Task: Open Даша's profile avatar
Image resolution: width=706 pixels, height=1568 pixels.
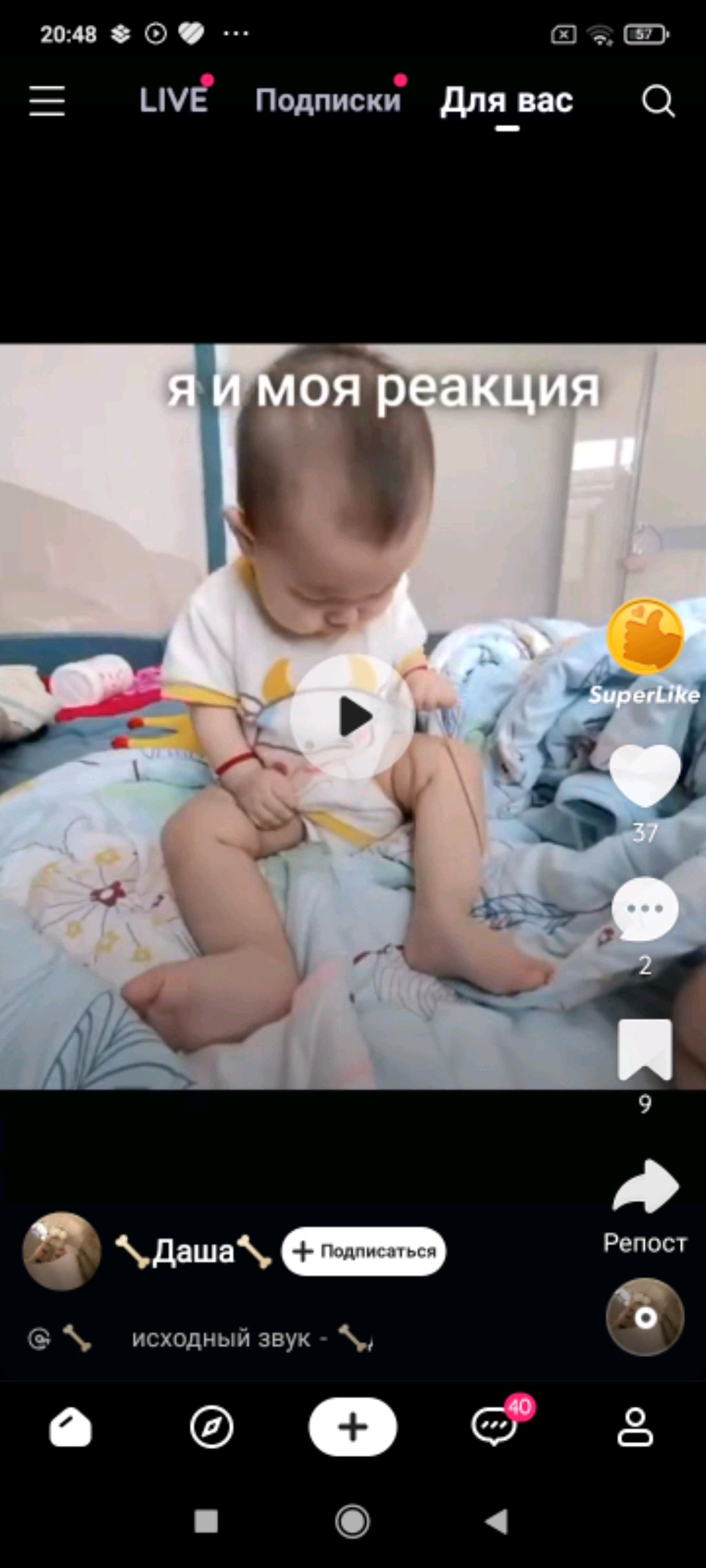Action: [x=62, y=1251]
